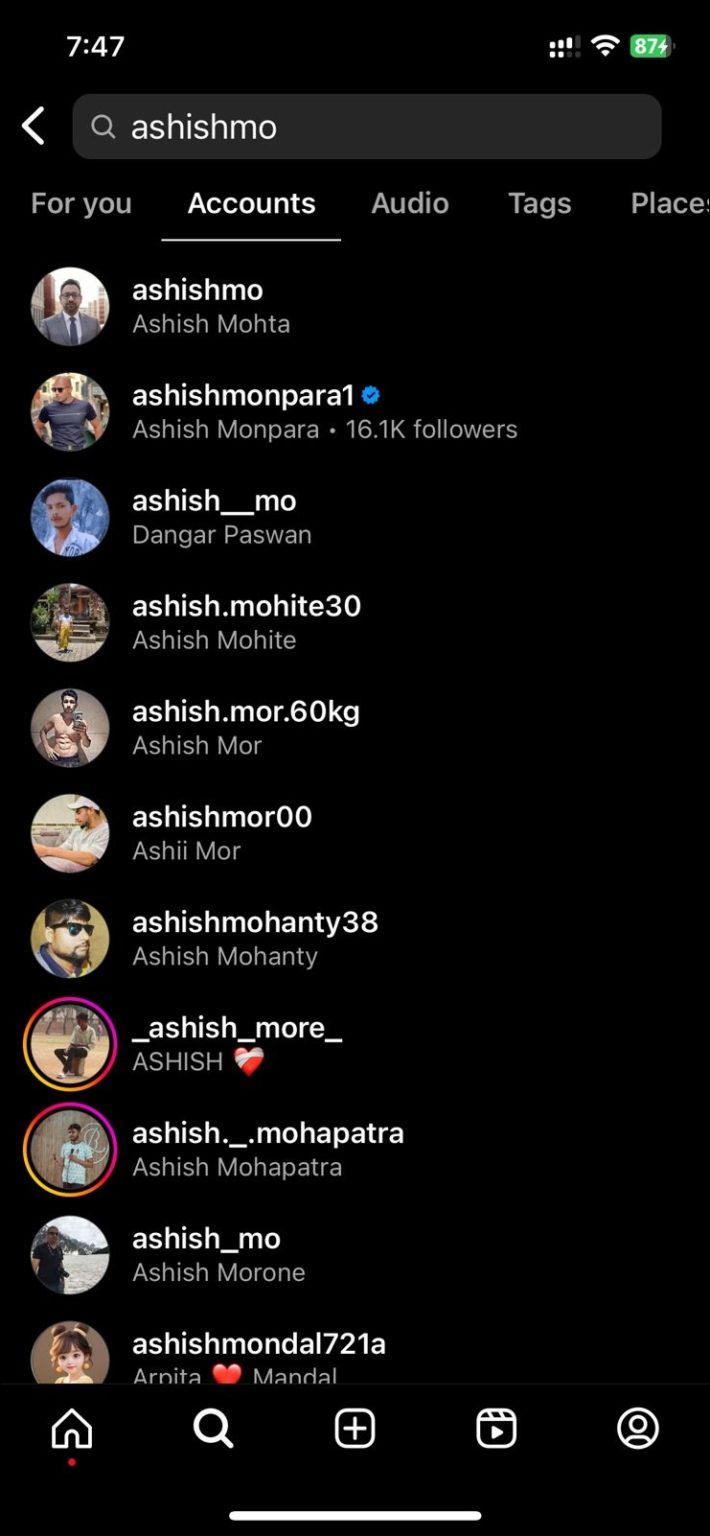Create a new post with the plus icon

[355, 1429]
